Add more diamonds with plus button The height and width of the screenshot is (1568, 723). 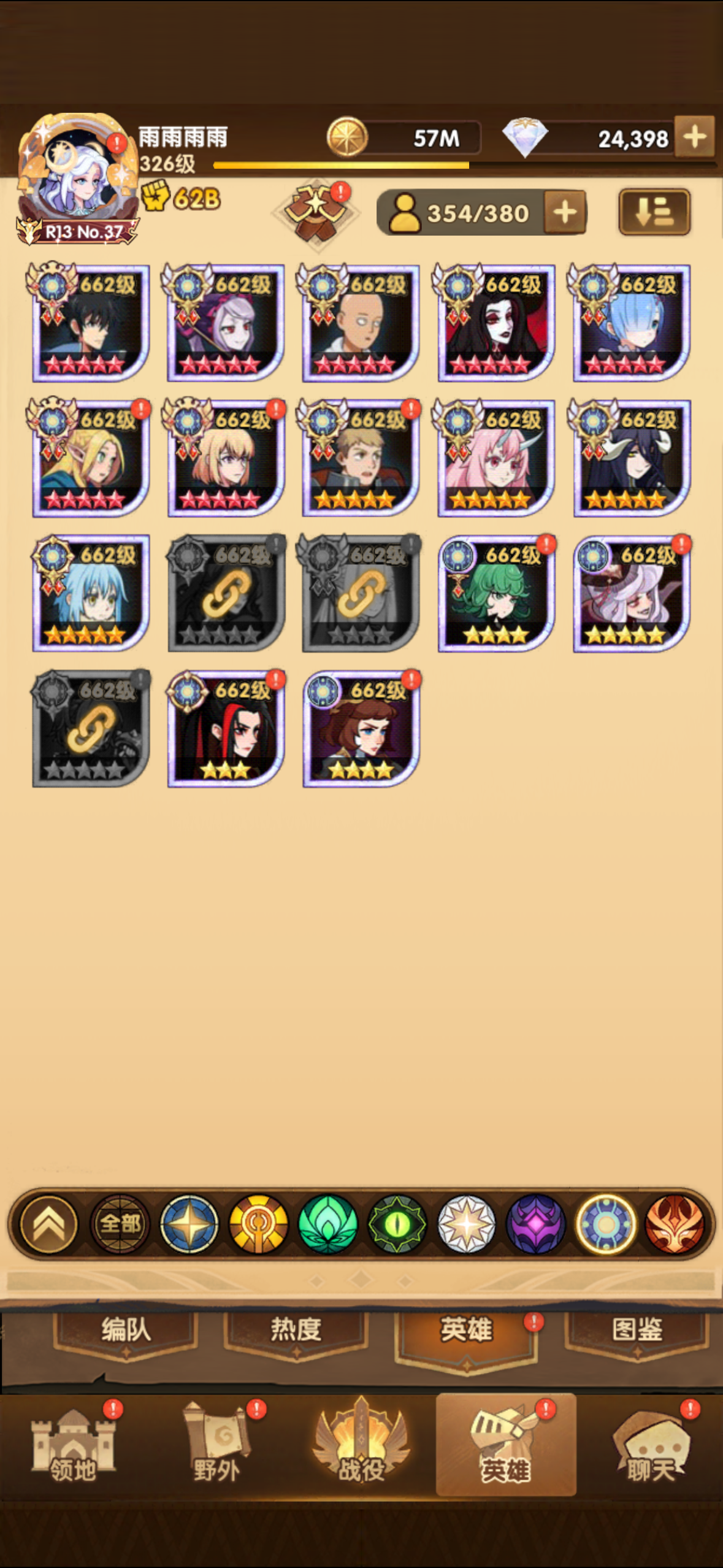pos(694,137)
